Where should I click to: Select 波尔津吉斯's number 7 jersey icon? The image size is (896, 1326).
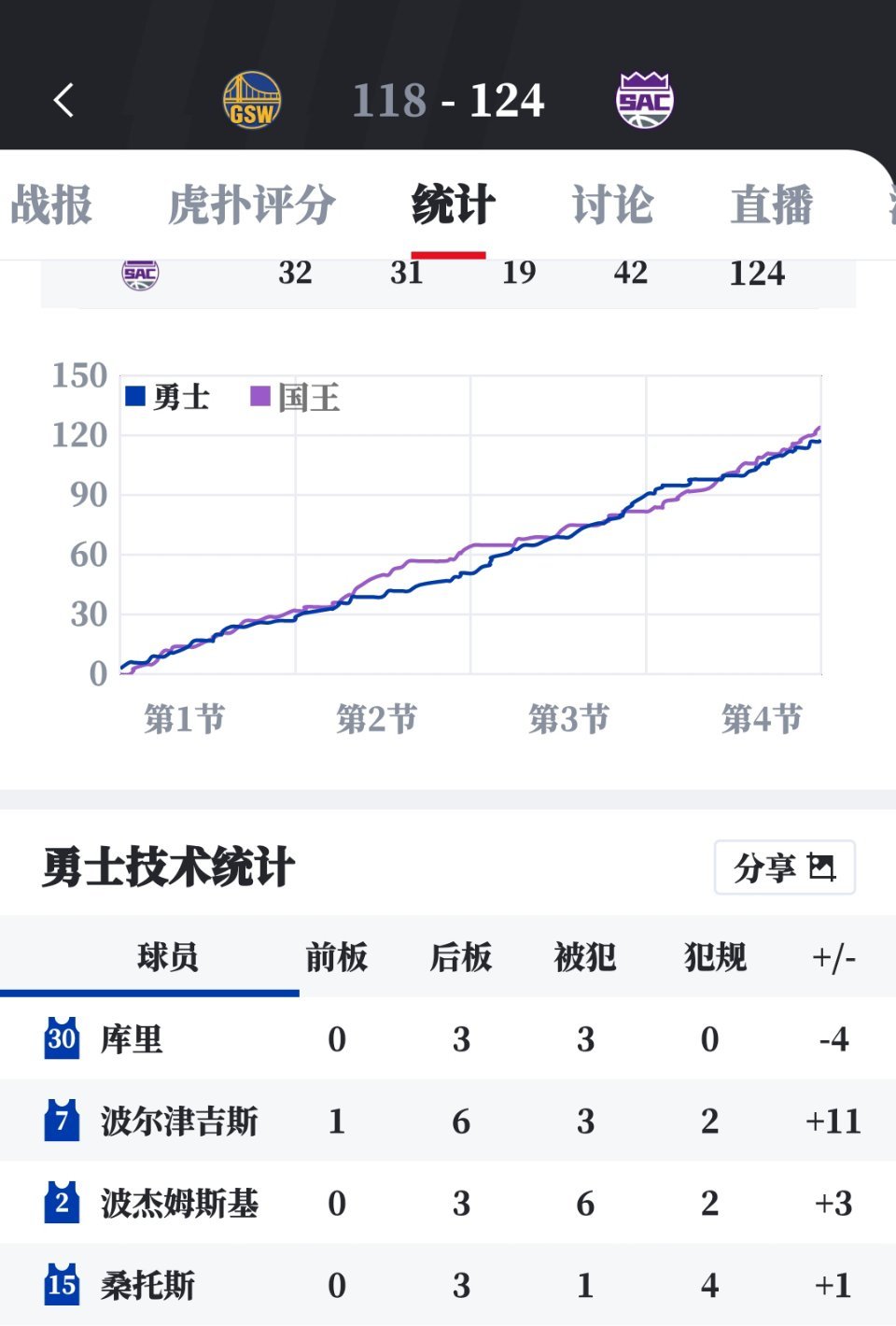60,1121
